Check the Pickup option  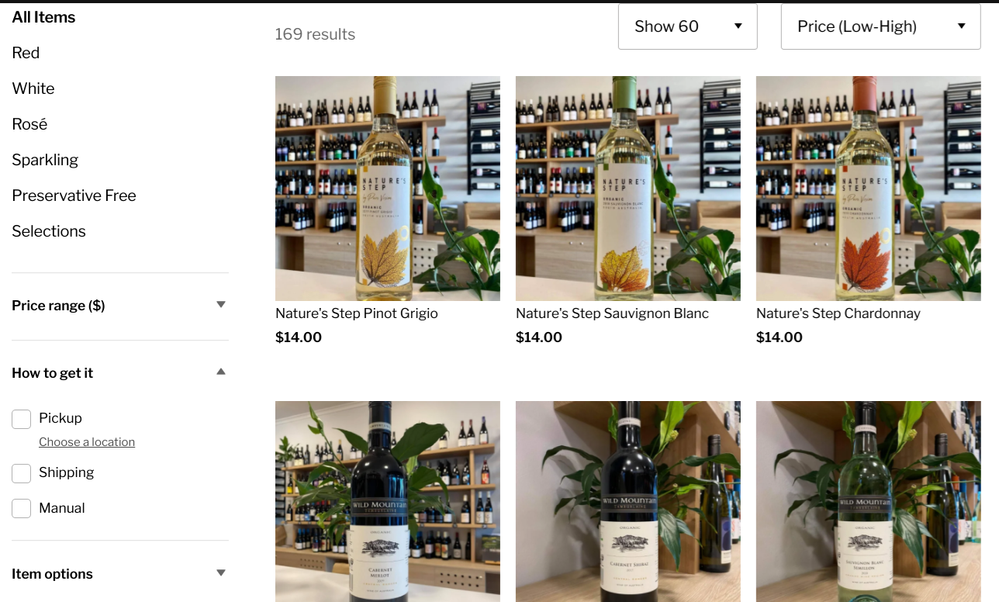pos(22,419)
